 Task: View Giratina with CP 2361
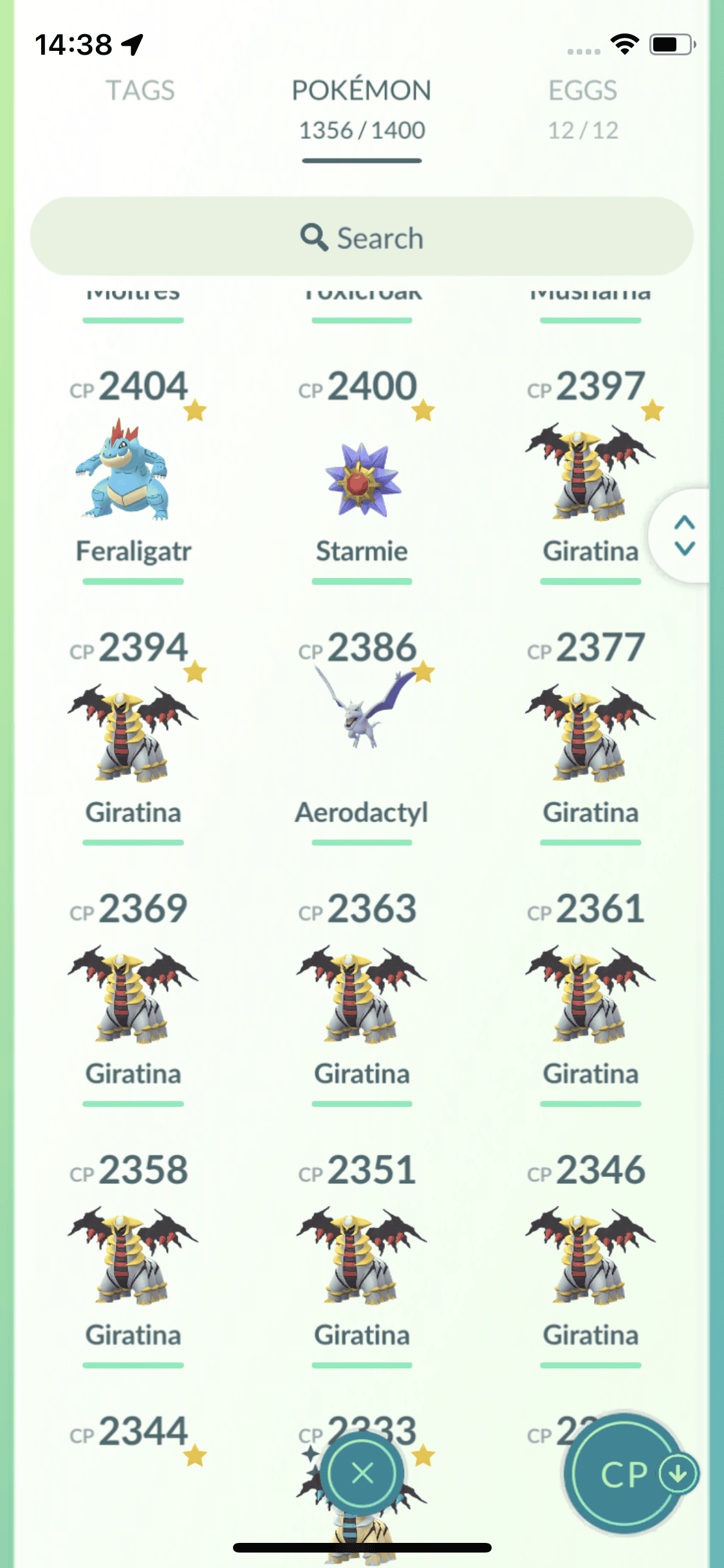(x=590, y=994)
